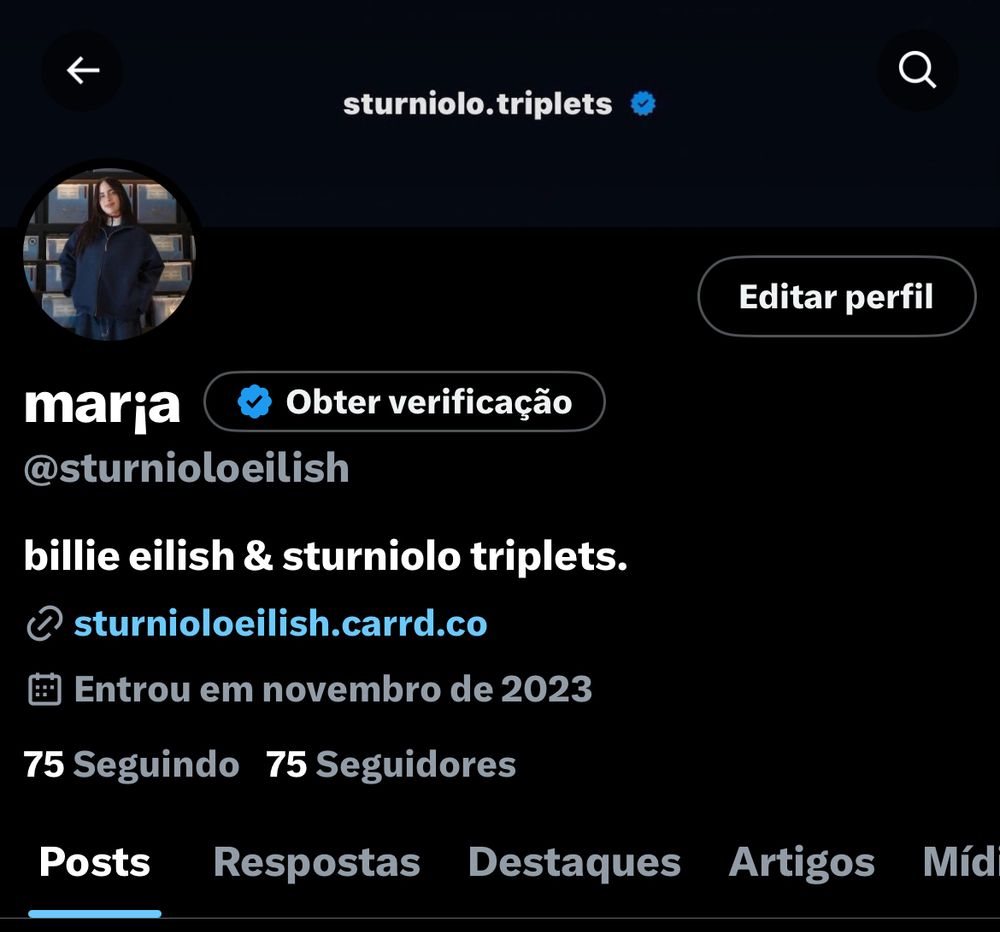Tap the Editar perfil button
This screenshot has height=932, width=1000.
[x=836, y=297]
